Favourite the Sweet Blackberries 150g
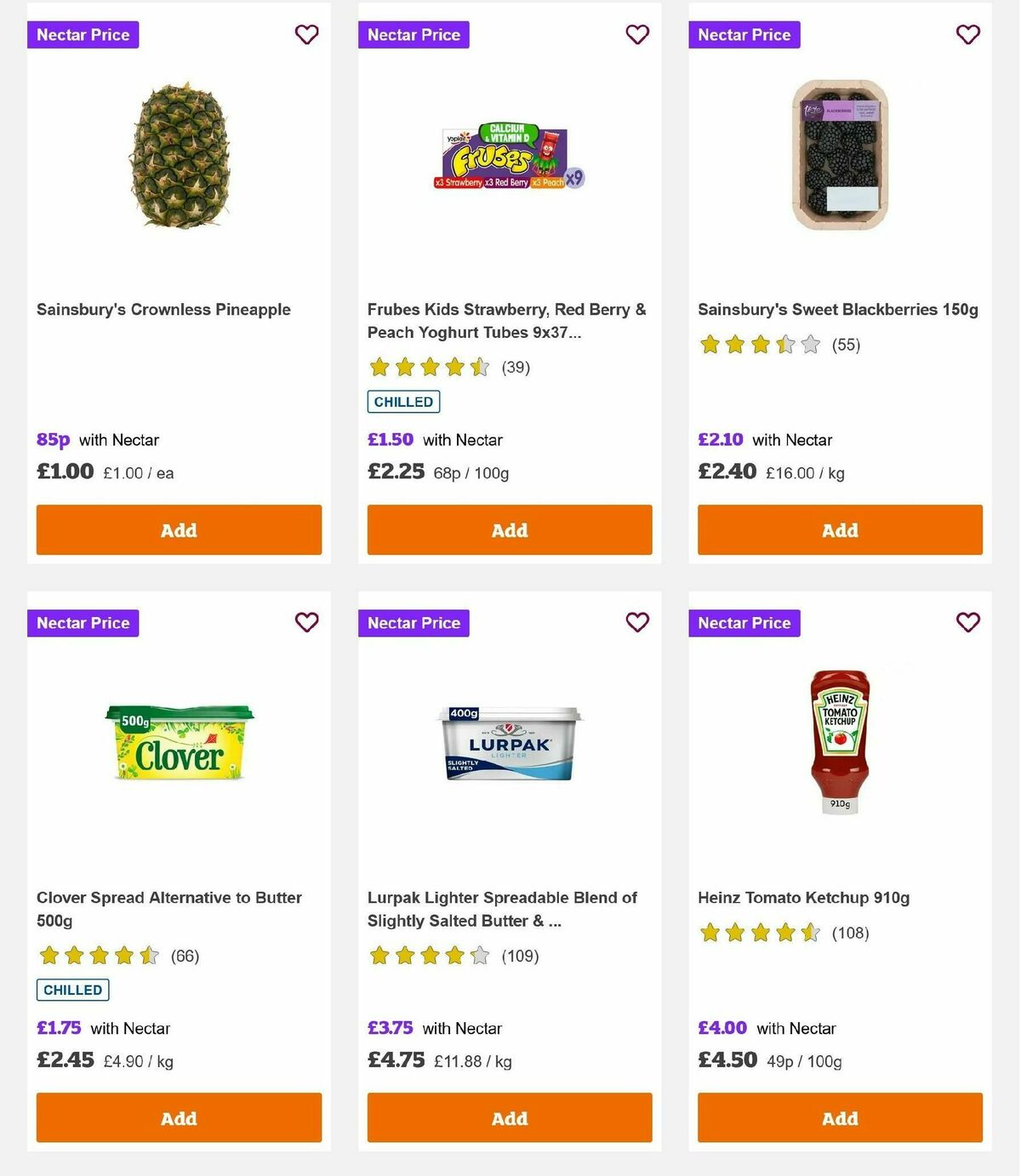The height and width of the screenshot is (1176, 1021). [x=967, y=35]
